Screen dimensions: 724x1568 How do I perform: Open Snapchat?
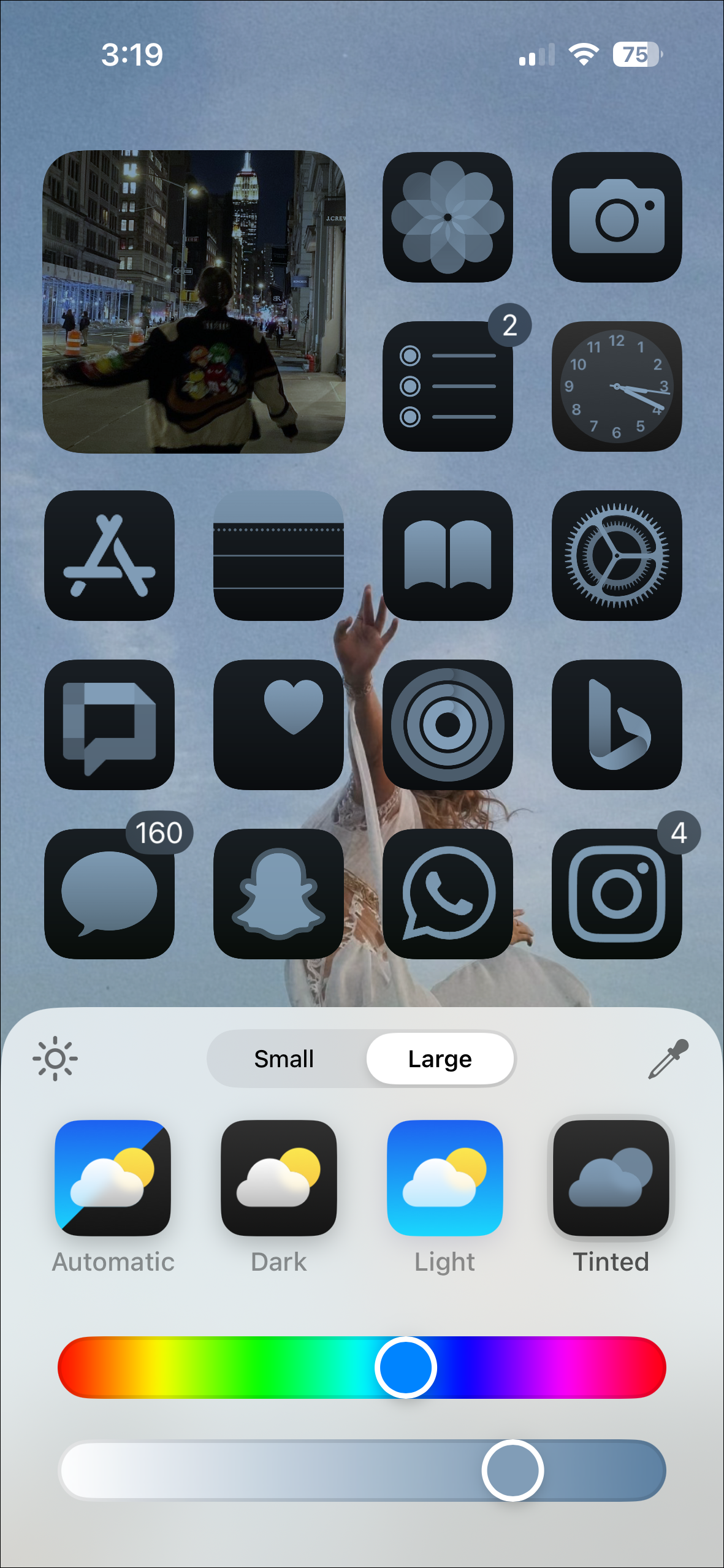[278, 894]
